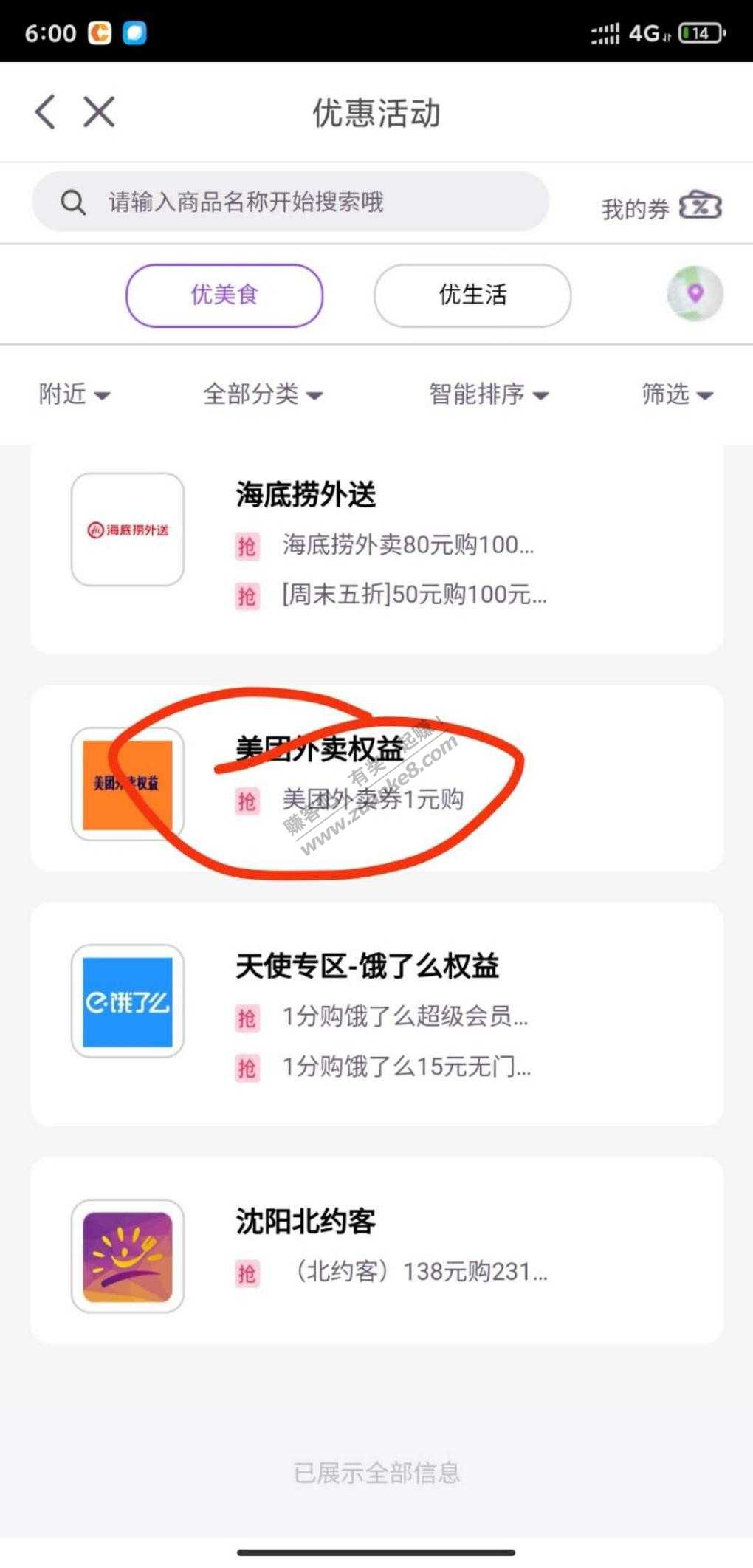The width and height of the screenshot is (753, 1568).
Task: Expand the 智能排序 dropdown
Action: 488,394
